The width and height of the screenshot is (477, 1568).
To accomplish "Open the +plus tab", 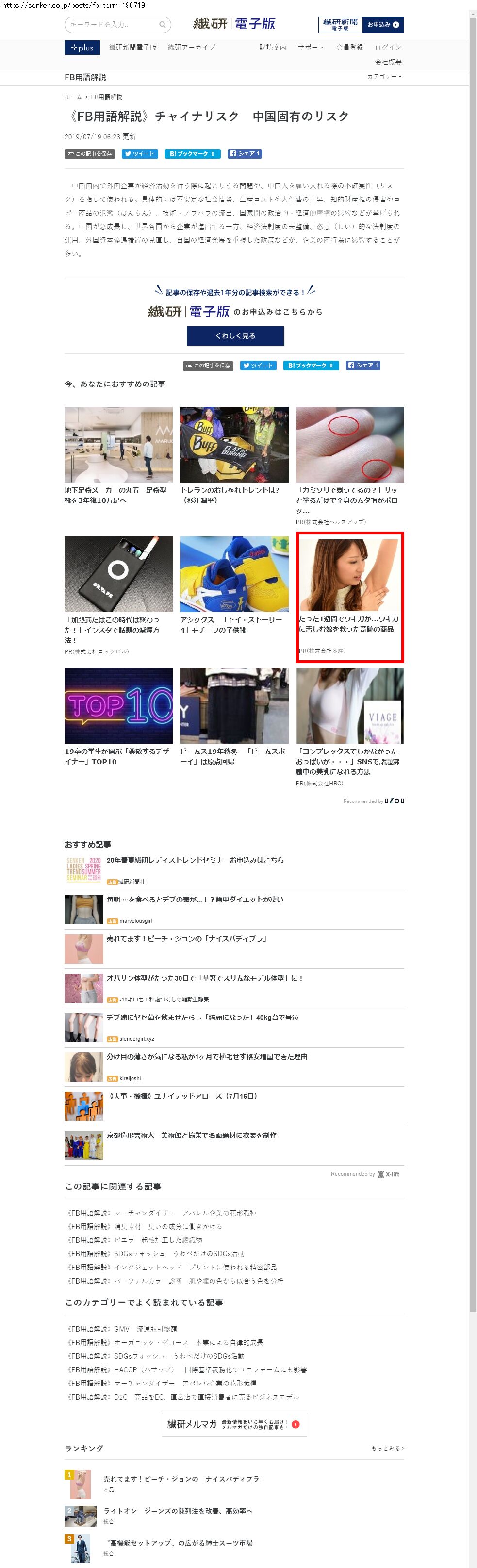I will (x=82, y=48).
